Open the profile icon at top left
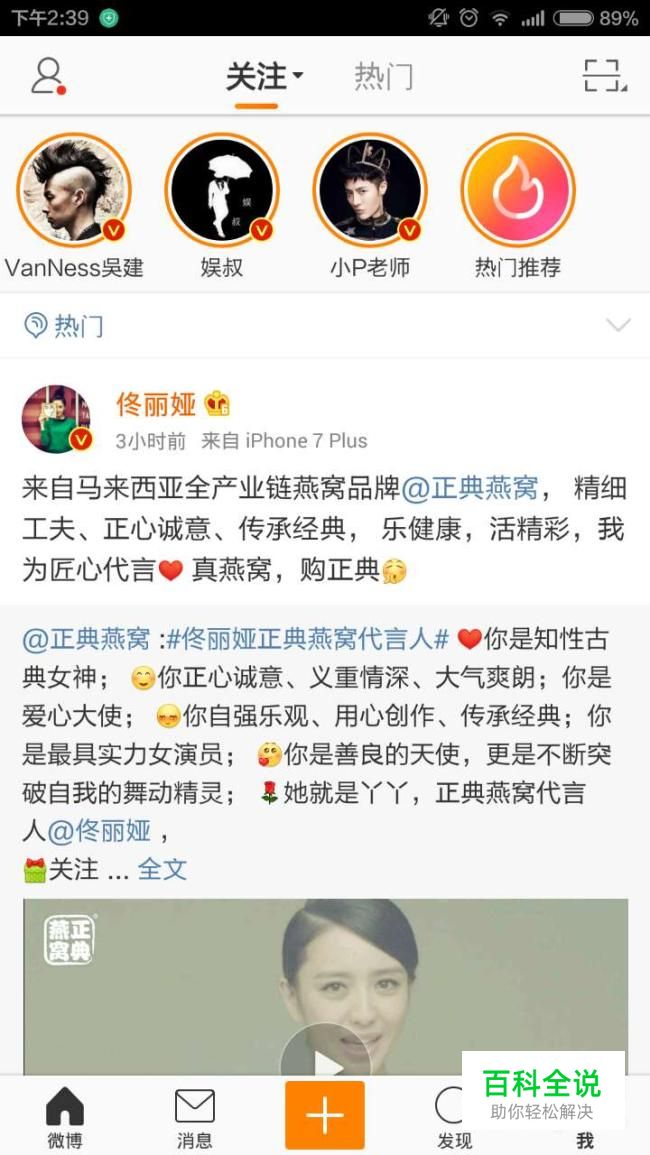 47,76
